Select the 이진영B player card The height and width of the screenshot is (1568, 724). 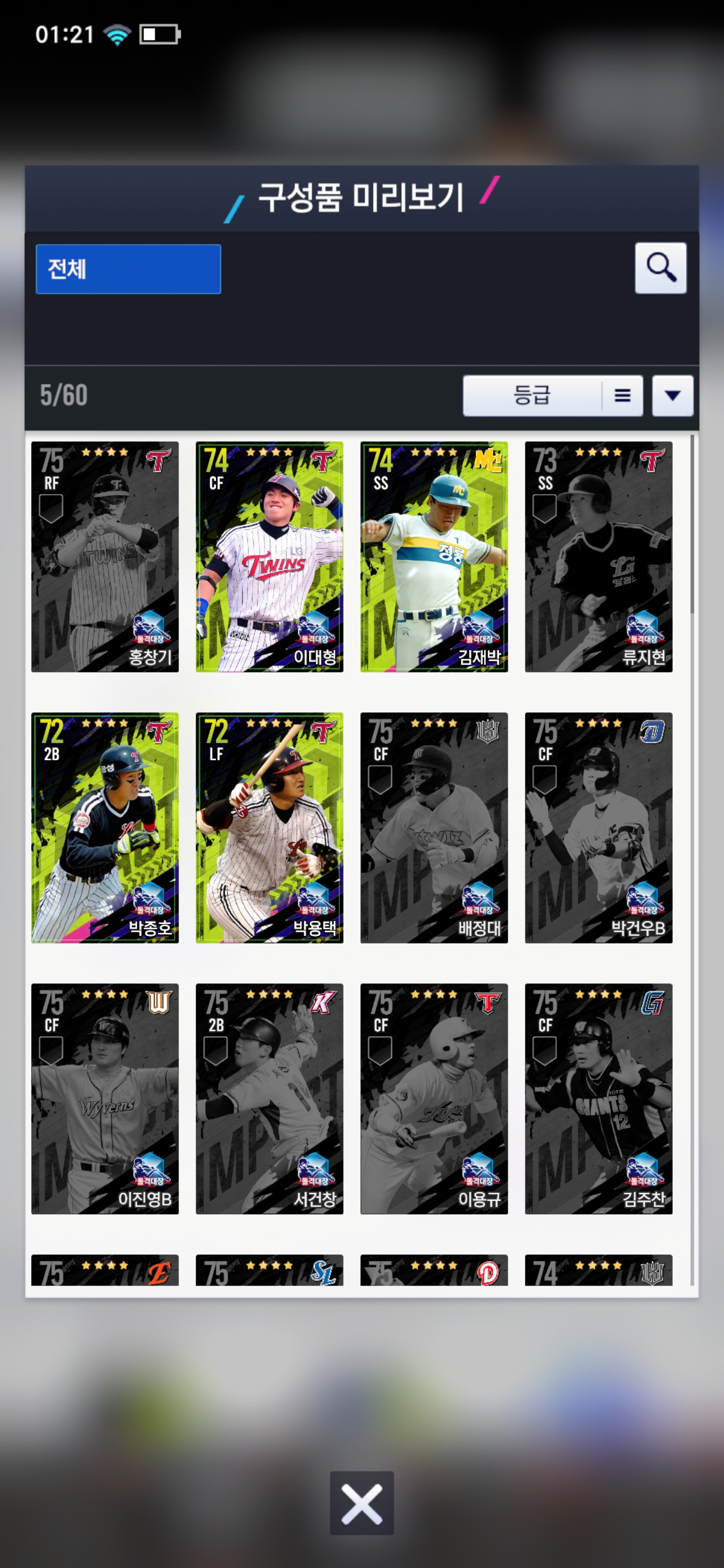pos(105,1098)
